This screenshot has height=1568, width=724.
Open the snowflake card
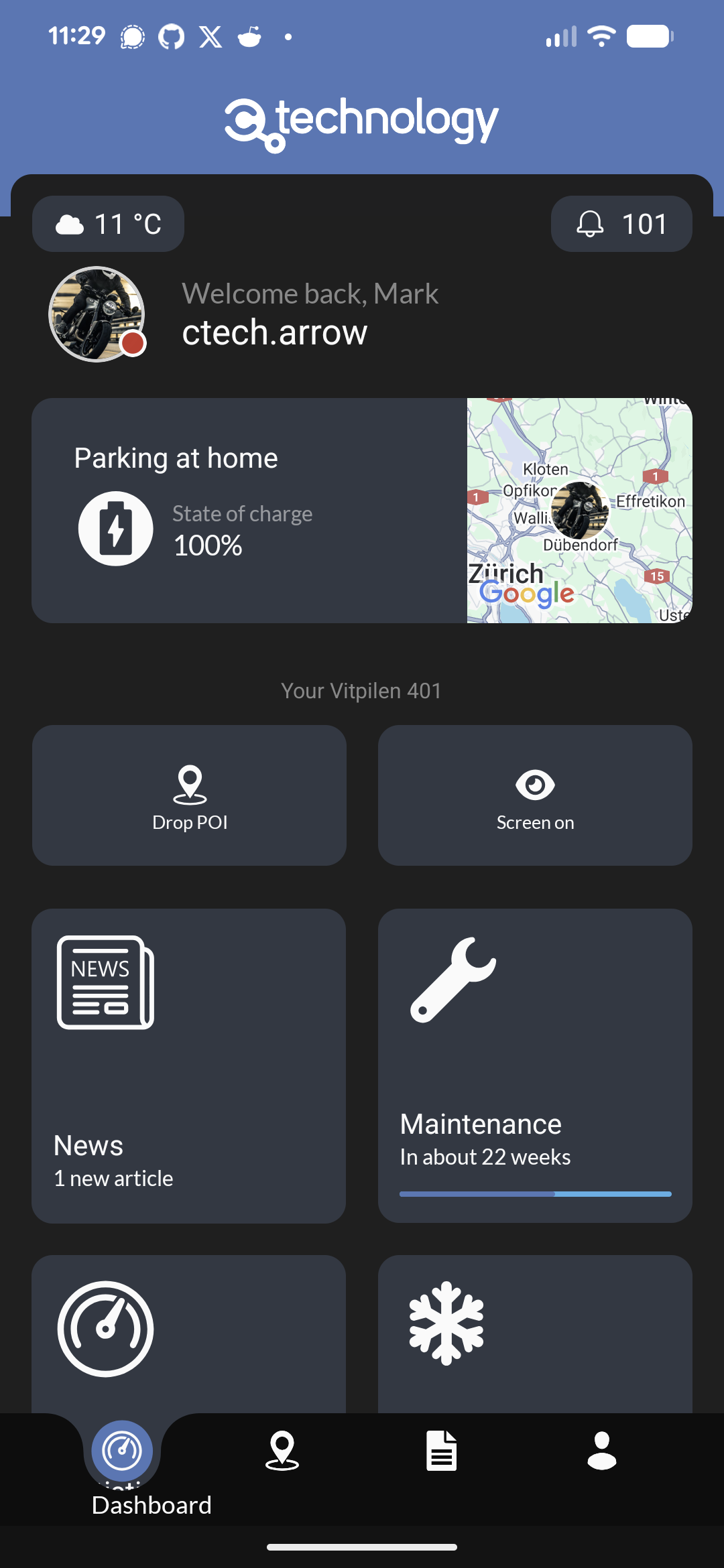coord(535,1333)
